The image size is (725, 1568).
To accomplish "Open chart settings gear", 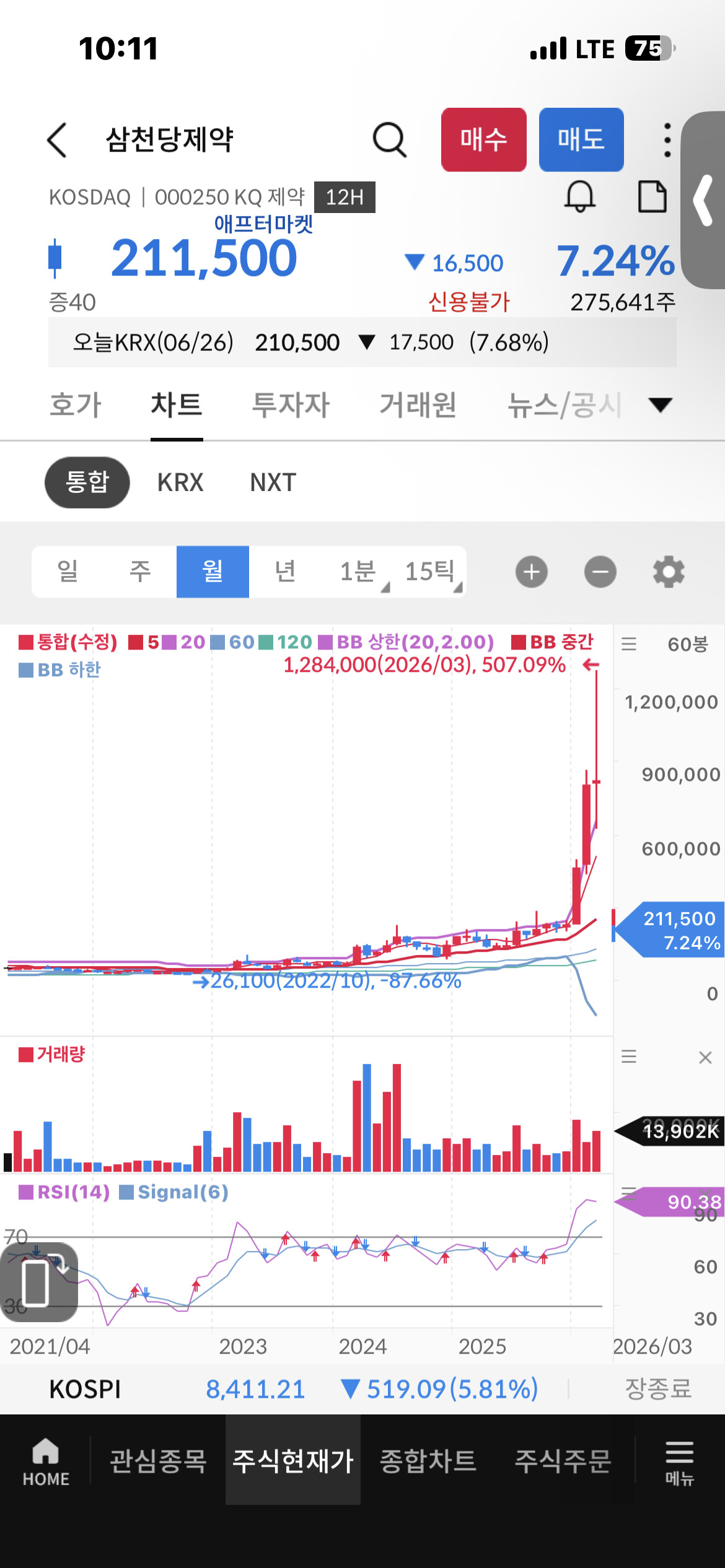I will pos(669,572).
